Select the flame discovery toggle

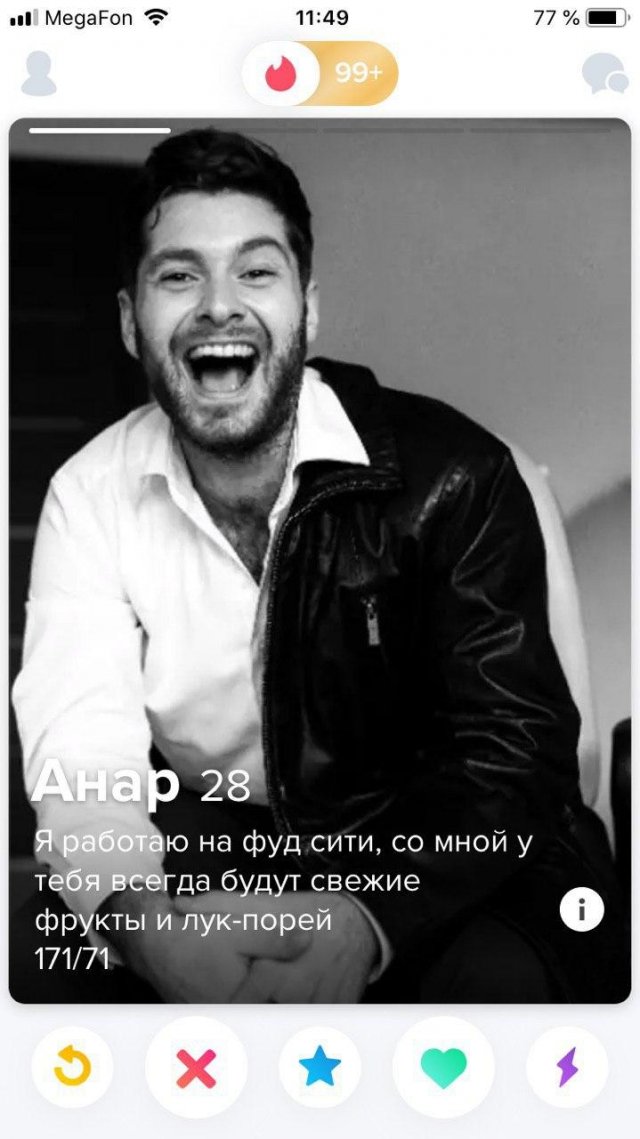(281, 74)
